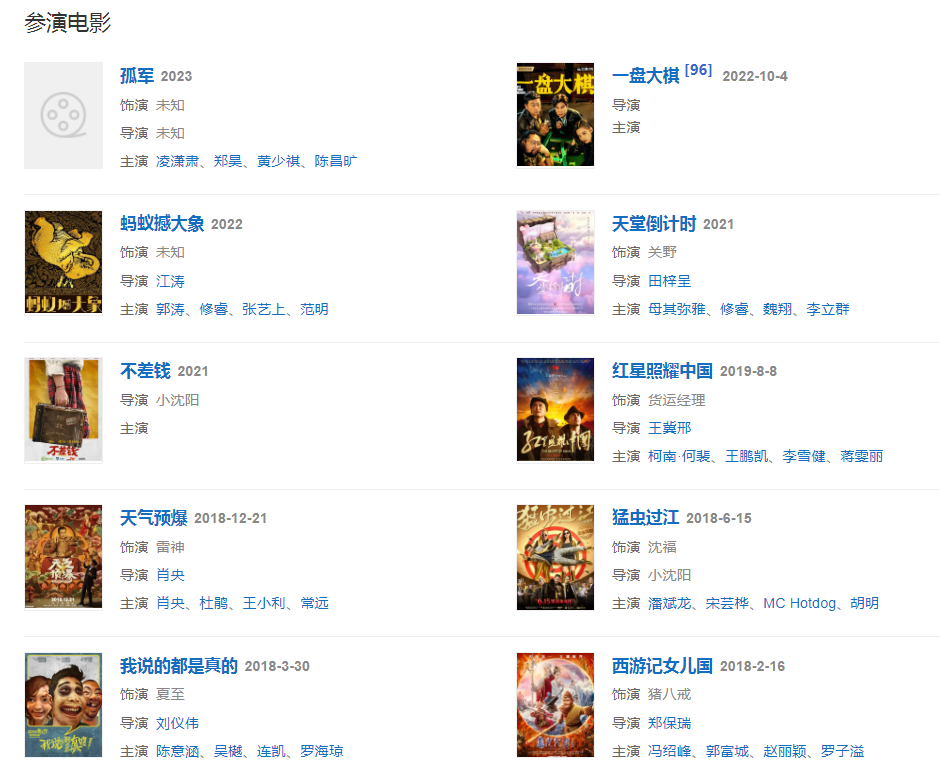The image size is (940, 777).
Task: Open director 田梓呈's page
Action: tap(669, 281)
